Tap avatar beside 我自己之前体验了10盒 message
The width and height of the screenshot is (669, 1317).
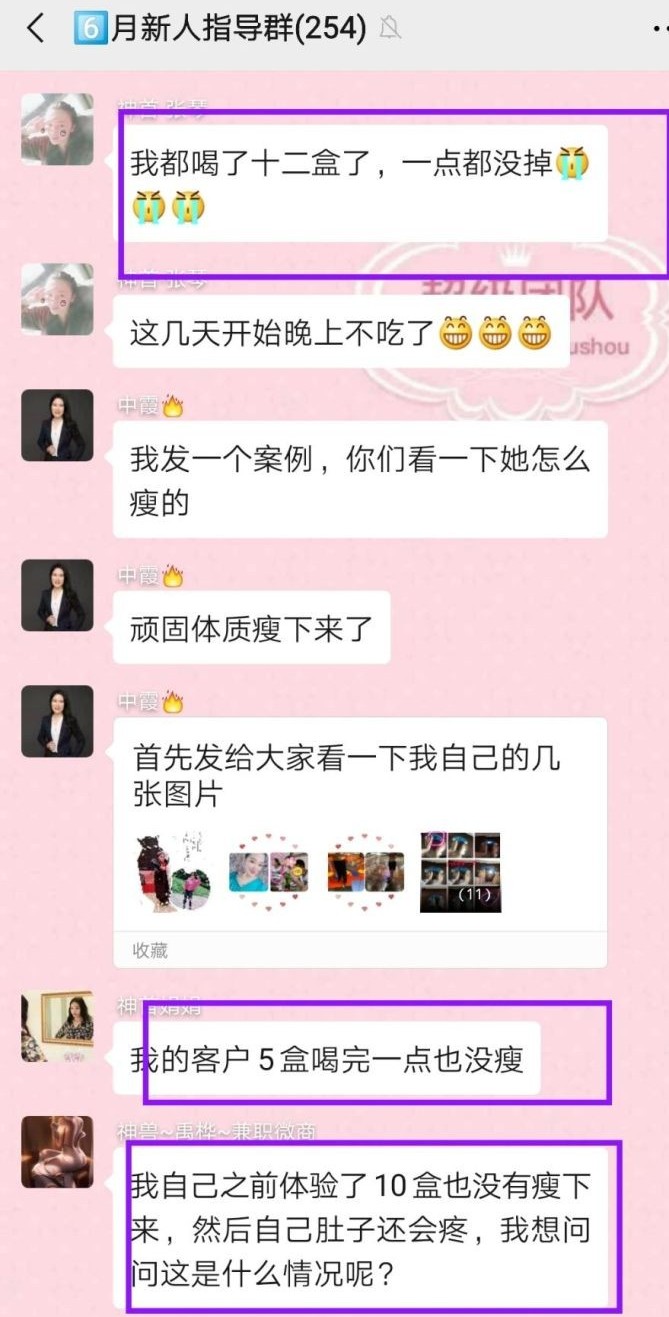point(57,1152)
